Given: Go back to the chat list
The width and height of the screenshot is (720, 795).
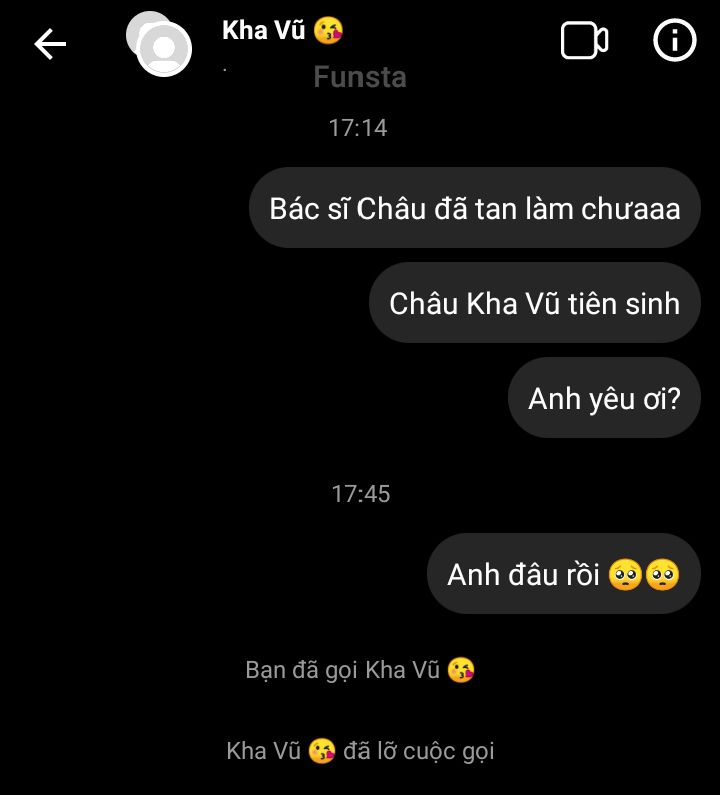Looking at the screenshot, I should 50,43.
